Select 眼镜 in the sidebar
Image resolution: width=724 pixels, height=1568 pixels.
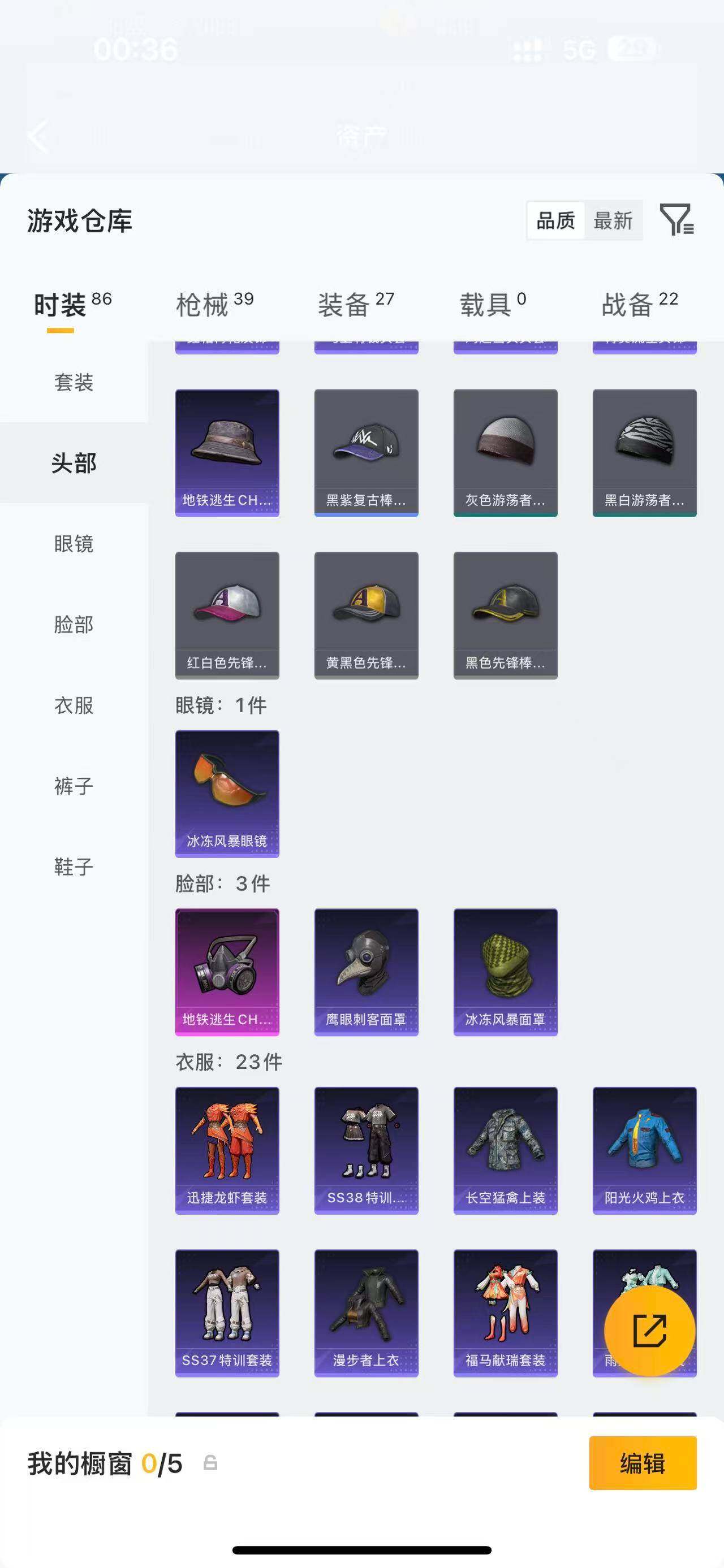[73, 545]
